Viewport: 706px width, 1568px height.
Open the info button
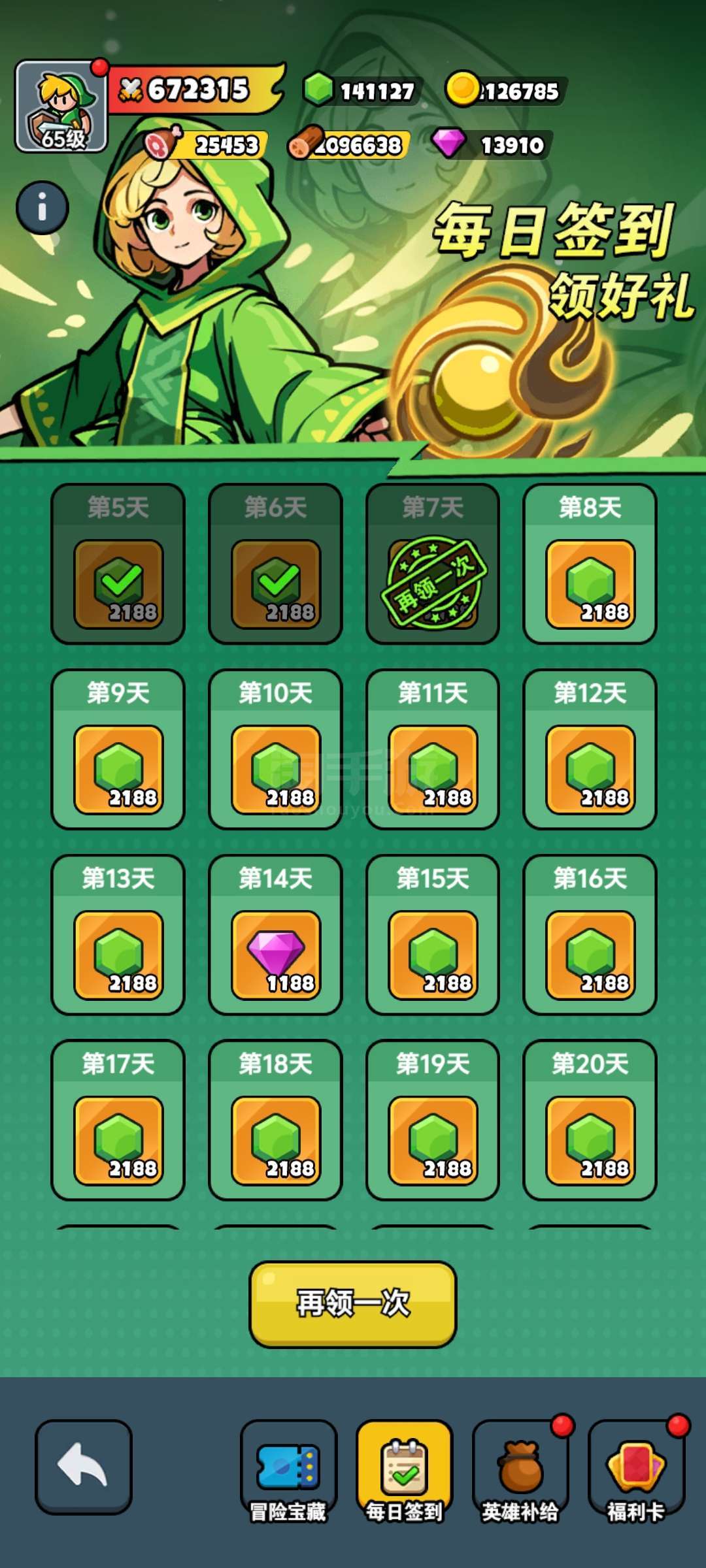coord(42,208)
